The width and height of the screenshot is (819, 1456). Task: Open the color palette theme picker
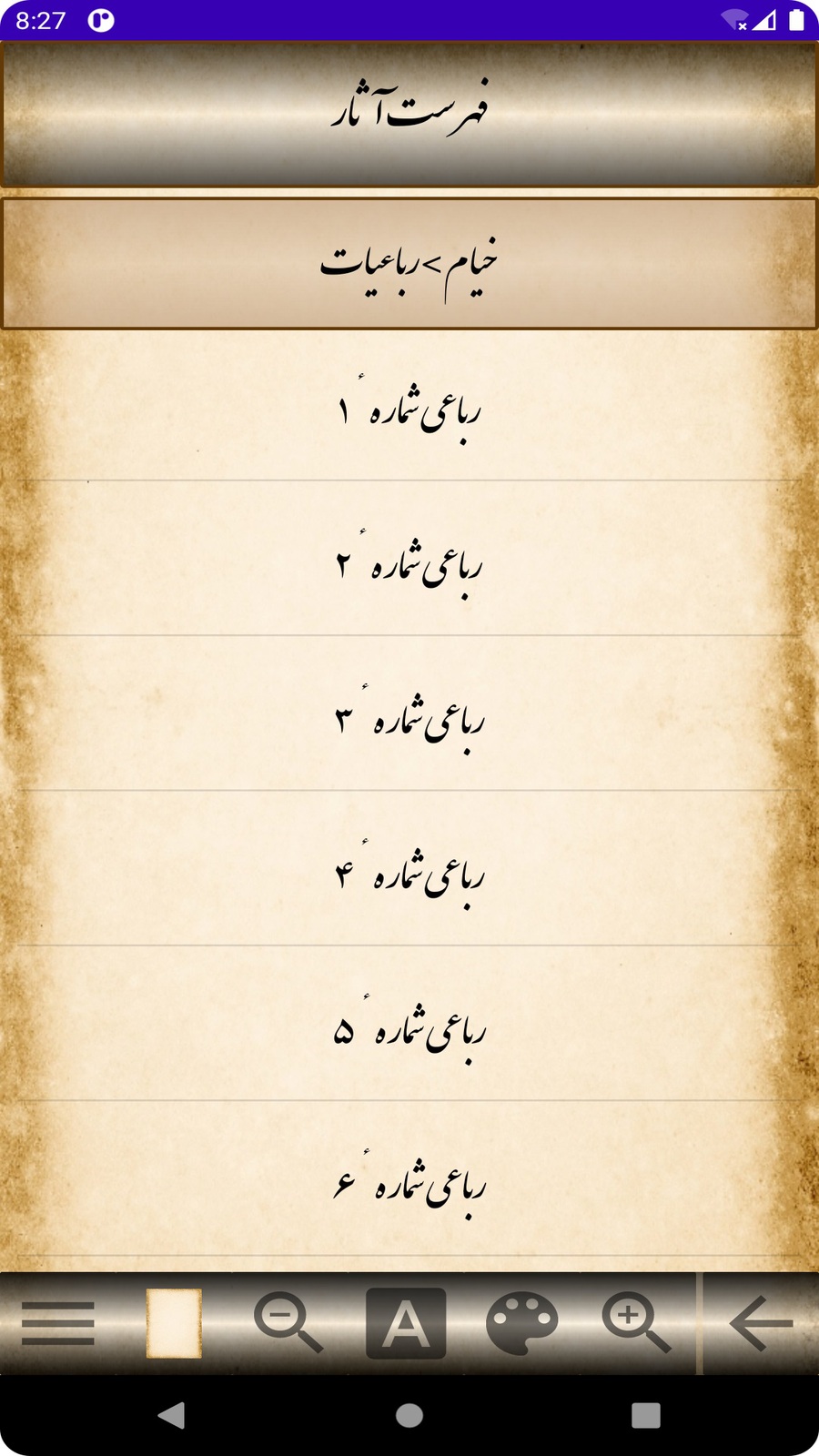point(522,1323)
